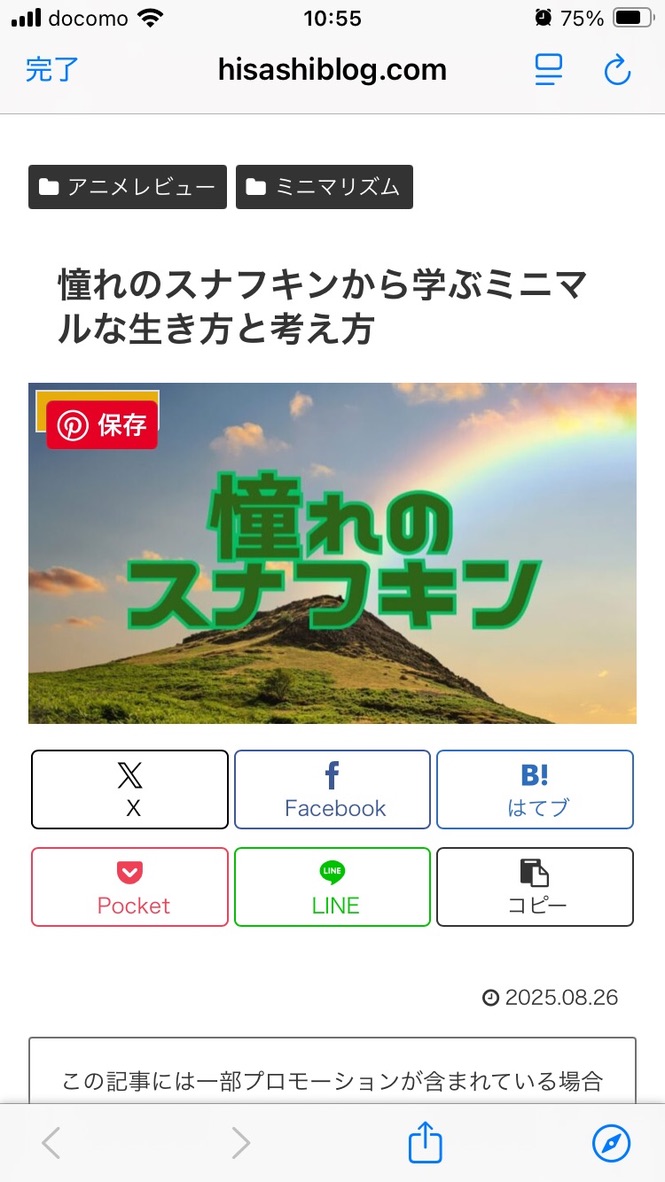Open the アニメレビュー category

click(127, 187)
